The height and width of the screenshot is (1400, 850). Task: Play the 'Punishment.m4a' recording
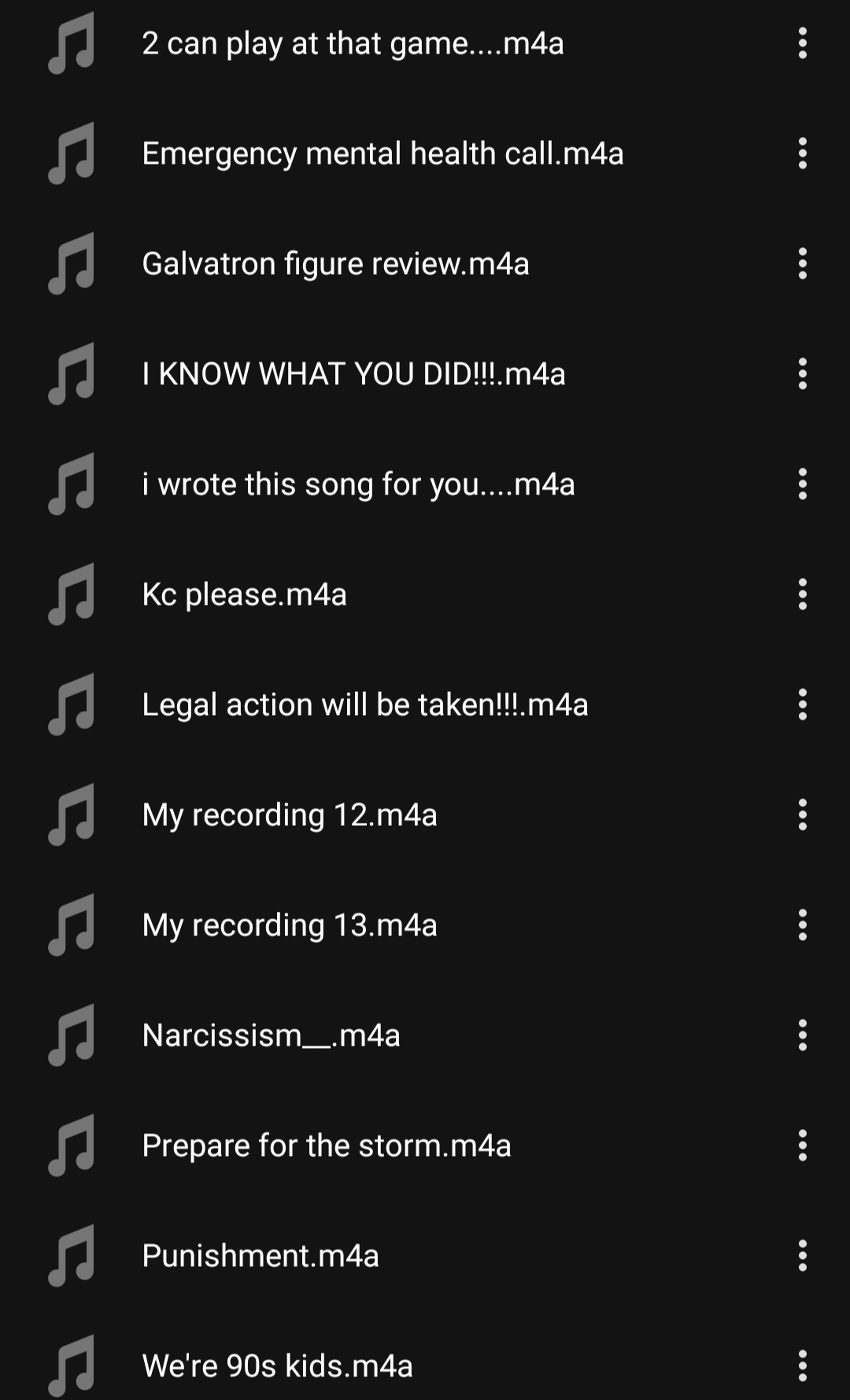pos(260,1256)
